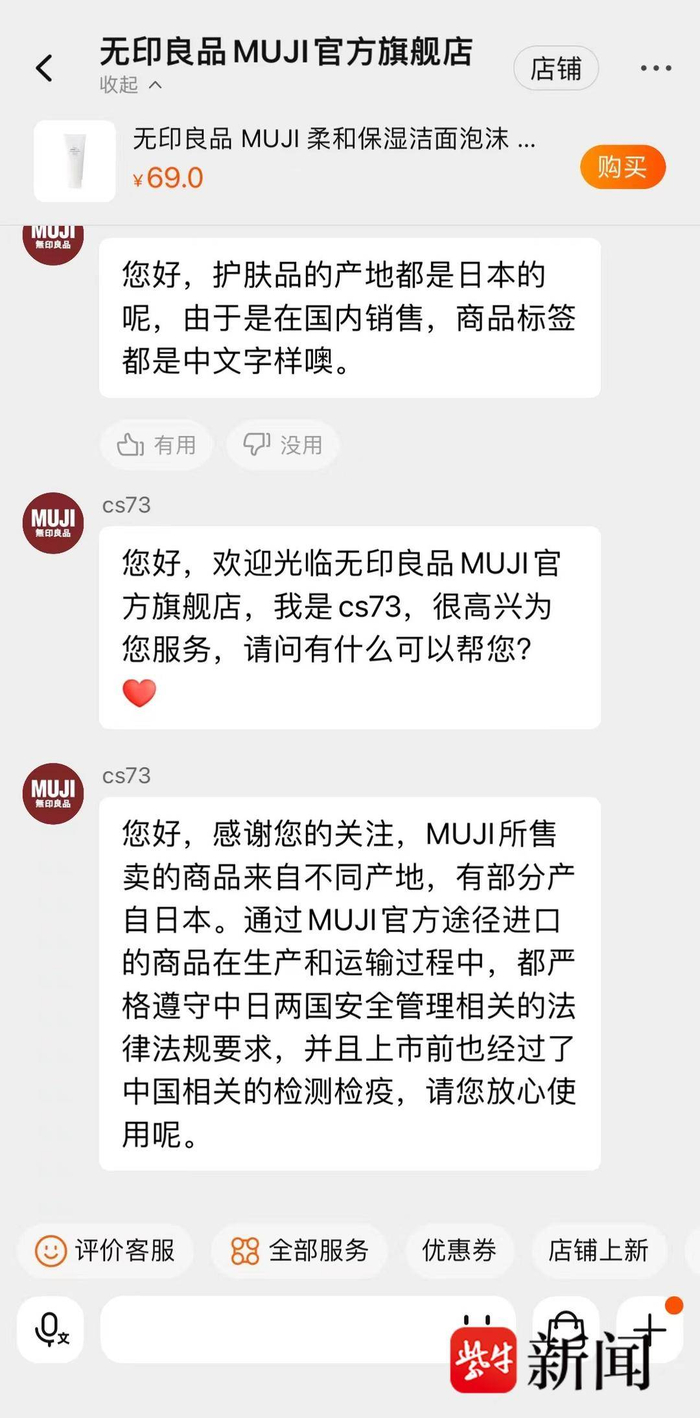
Task: Go back using the top arrow
Action: (x=44, y=68)
